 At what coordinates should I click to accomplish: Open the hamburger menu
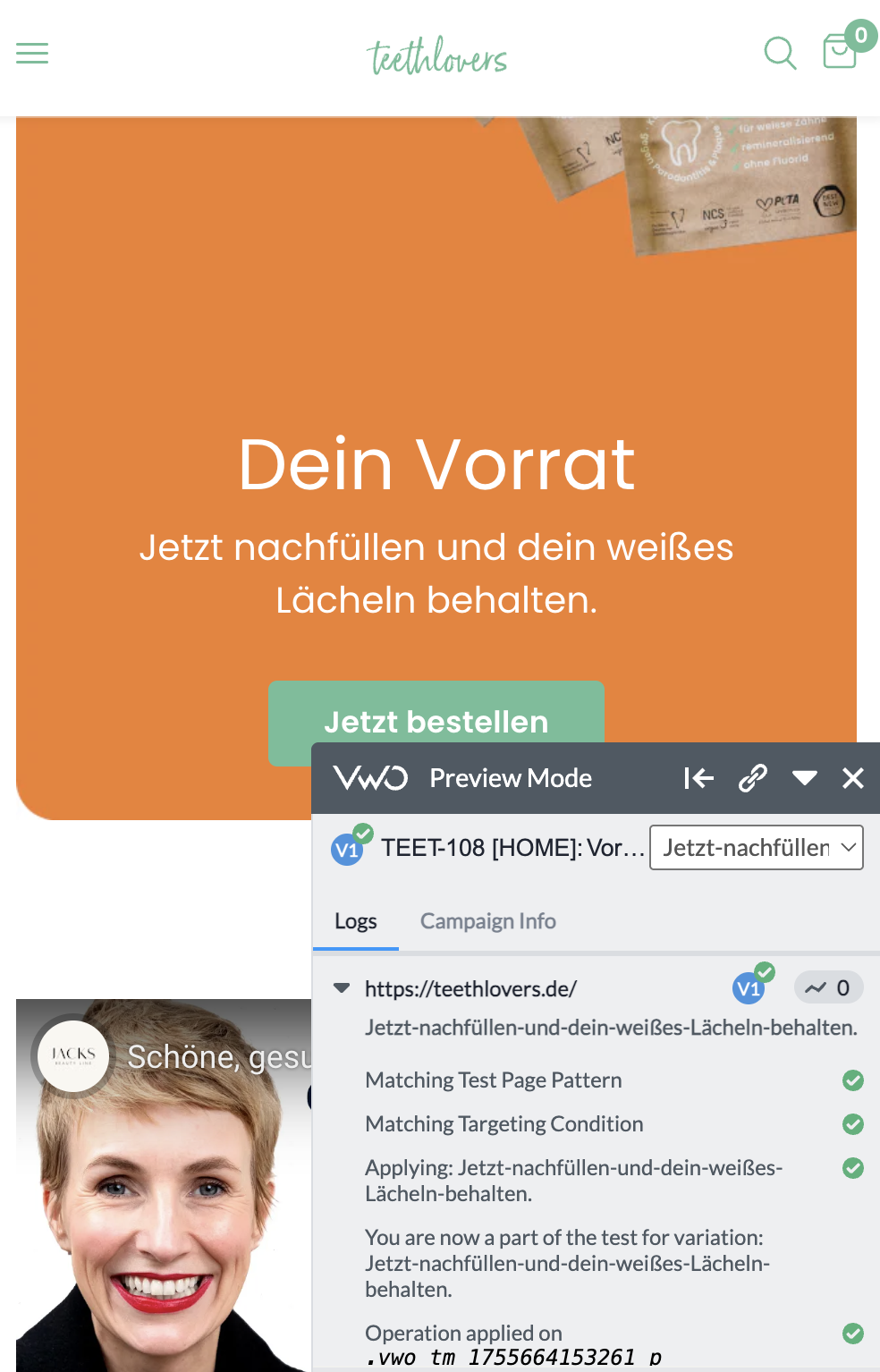(32, 54)
